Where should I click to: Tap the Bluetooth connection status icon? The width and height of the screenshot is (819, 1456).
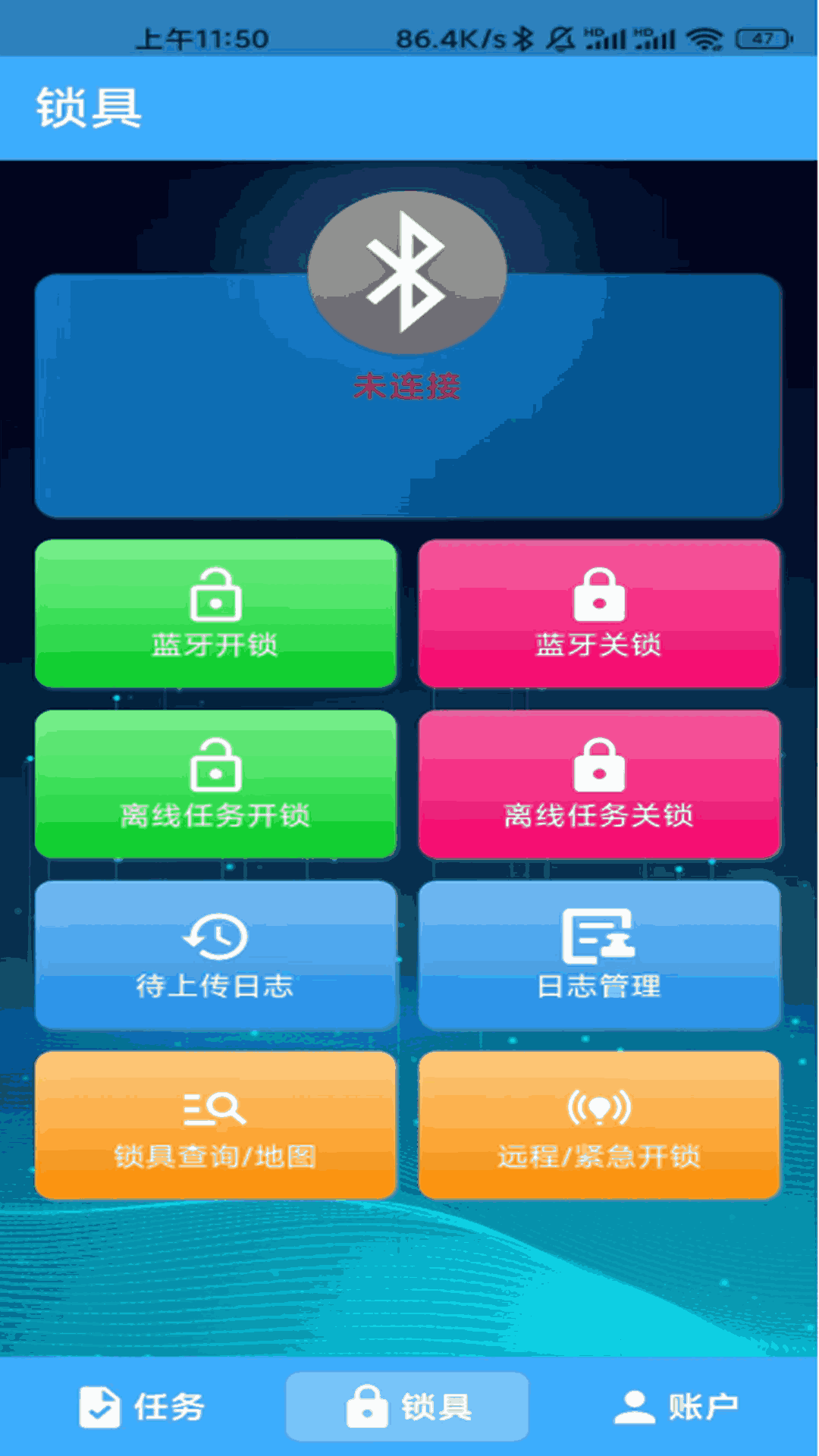(x=407, y=273)
